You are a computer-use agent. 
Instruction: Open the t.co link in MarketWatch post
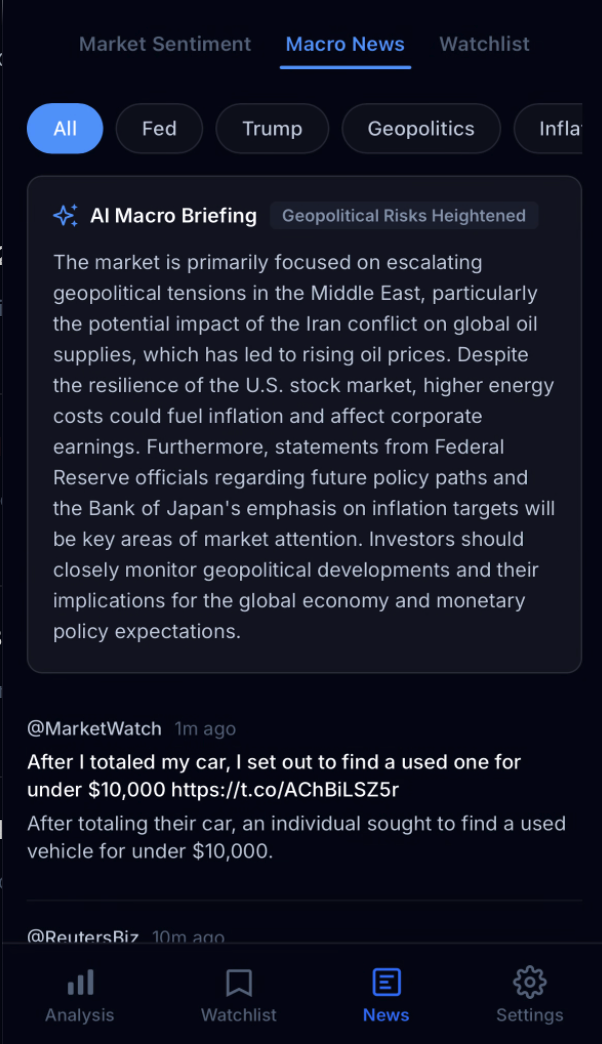click(285, 790)
